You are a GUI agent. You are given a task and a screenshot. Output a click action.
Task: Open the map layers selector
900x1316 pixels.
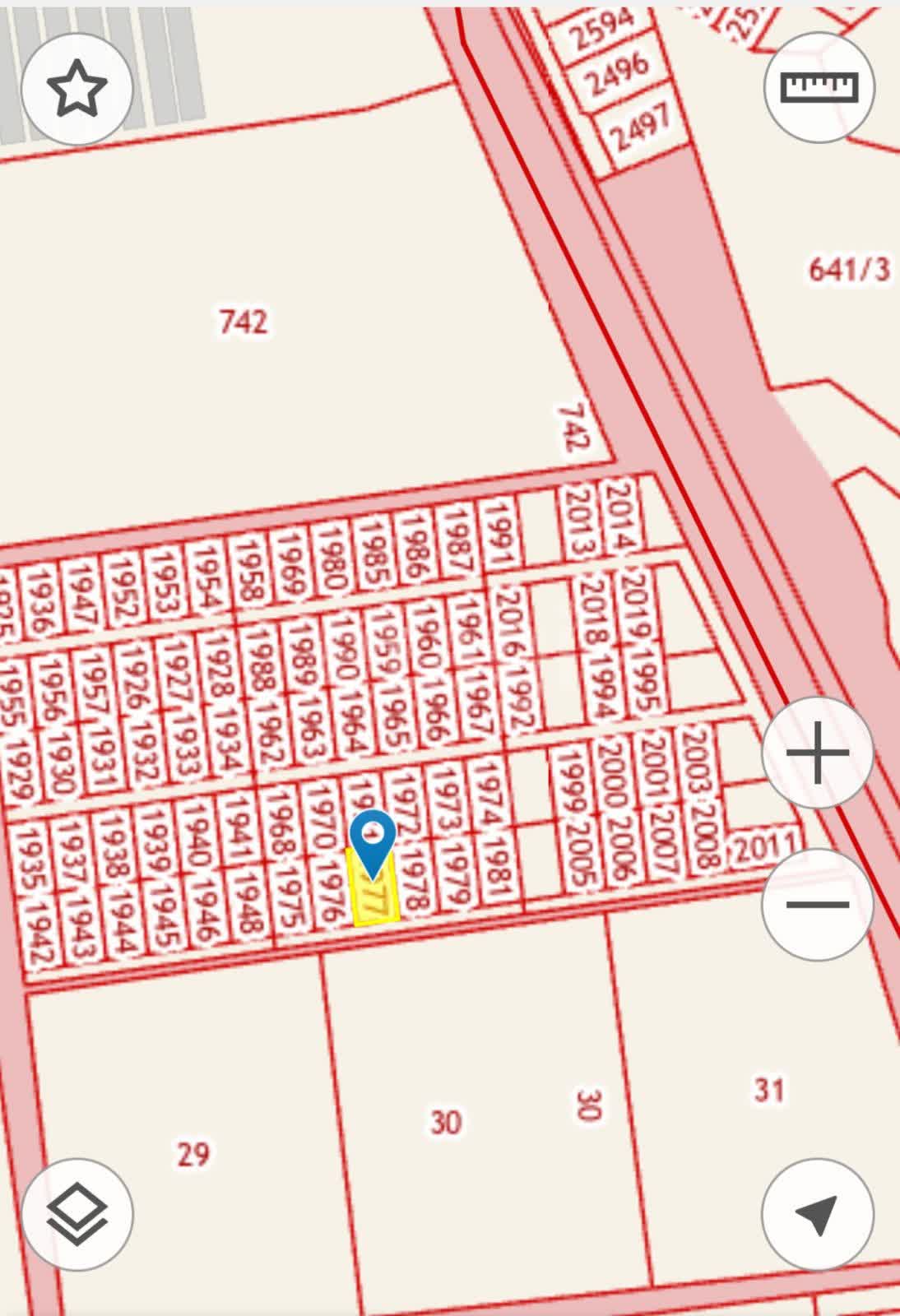[77, 1215]
